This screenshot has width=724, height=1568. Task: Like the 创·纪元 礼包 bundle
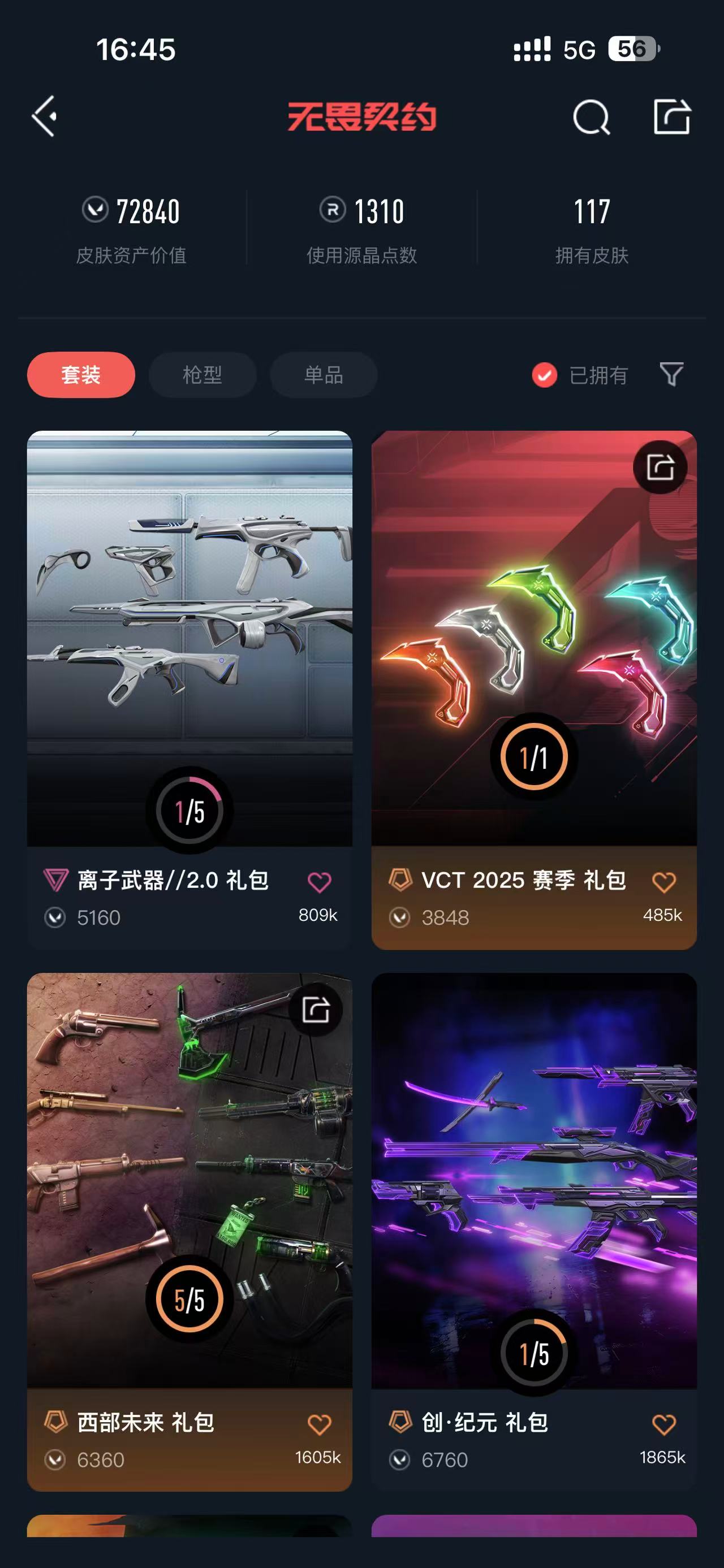point(663,1424)
